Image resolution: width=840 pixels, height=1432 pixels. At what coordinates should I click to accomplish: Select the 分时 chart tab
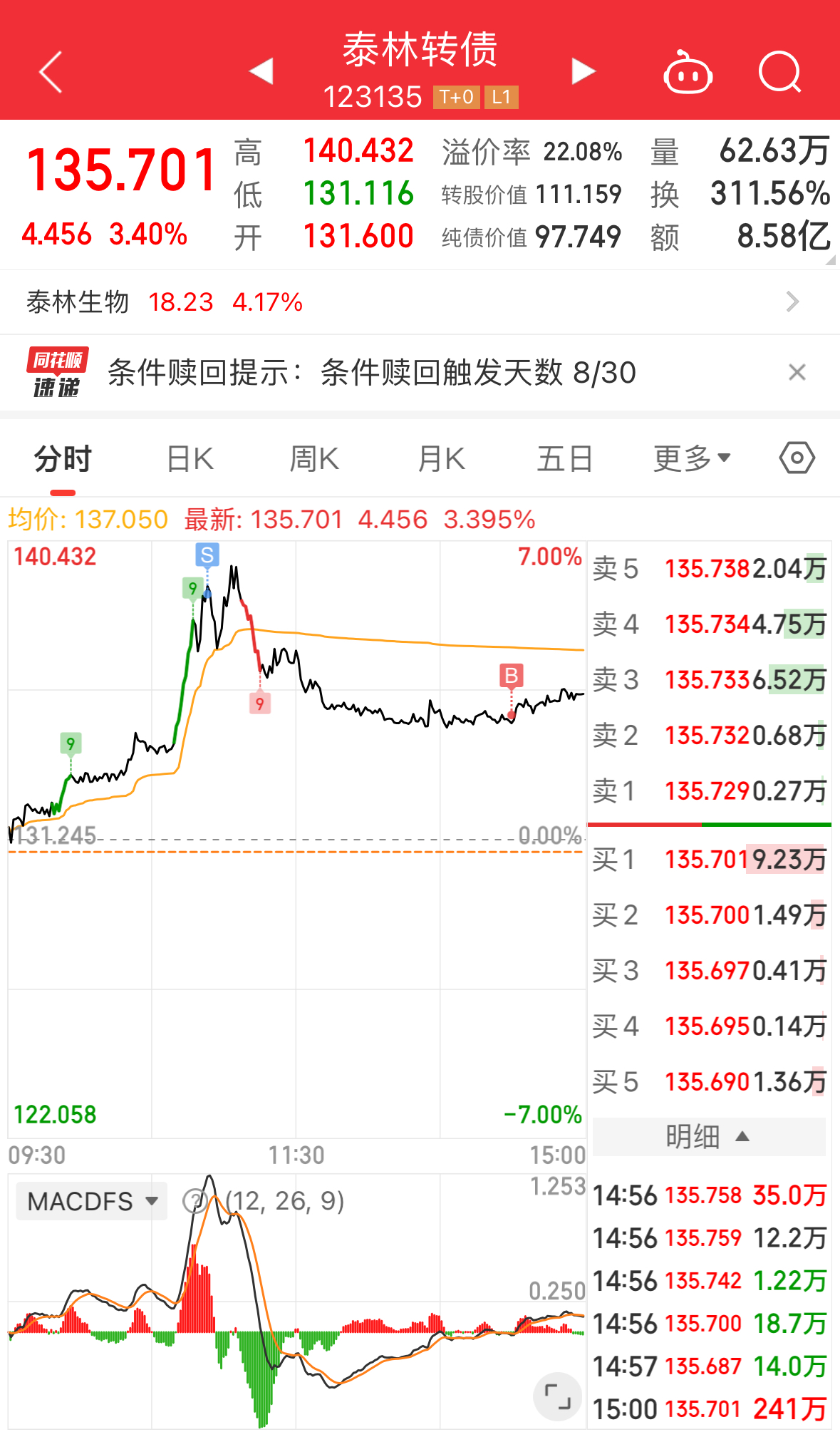pyautogui.click(x=63, y=459)
